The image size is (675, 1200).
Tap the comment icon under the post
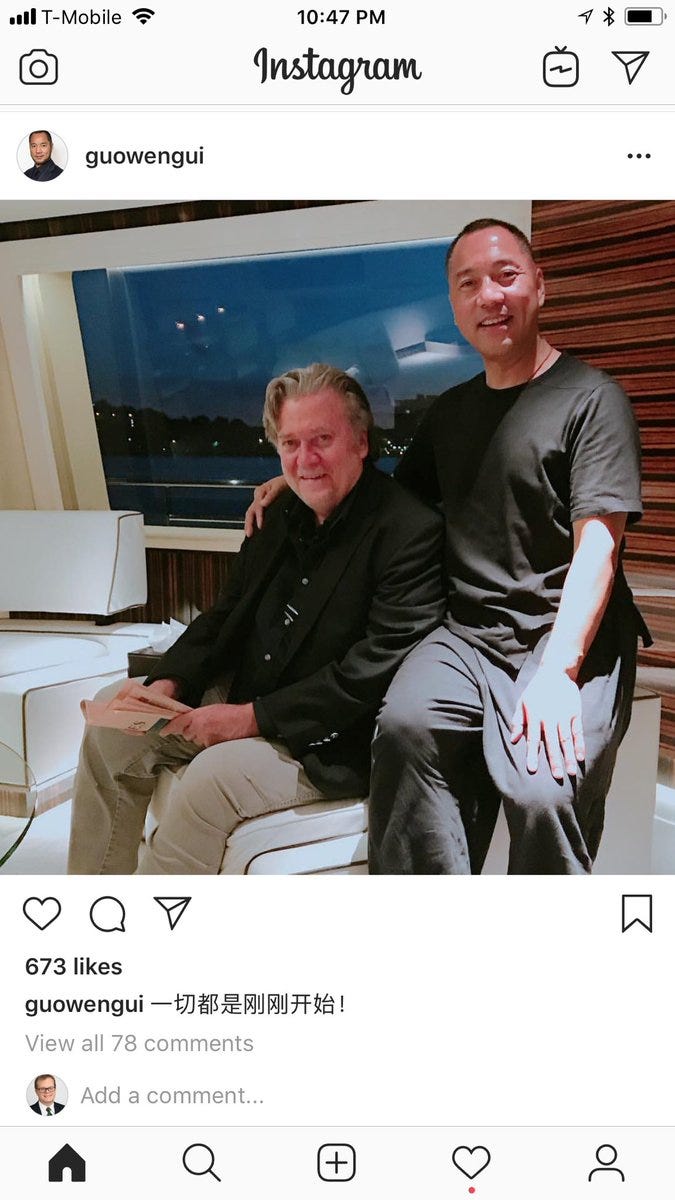point(107,913)
